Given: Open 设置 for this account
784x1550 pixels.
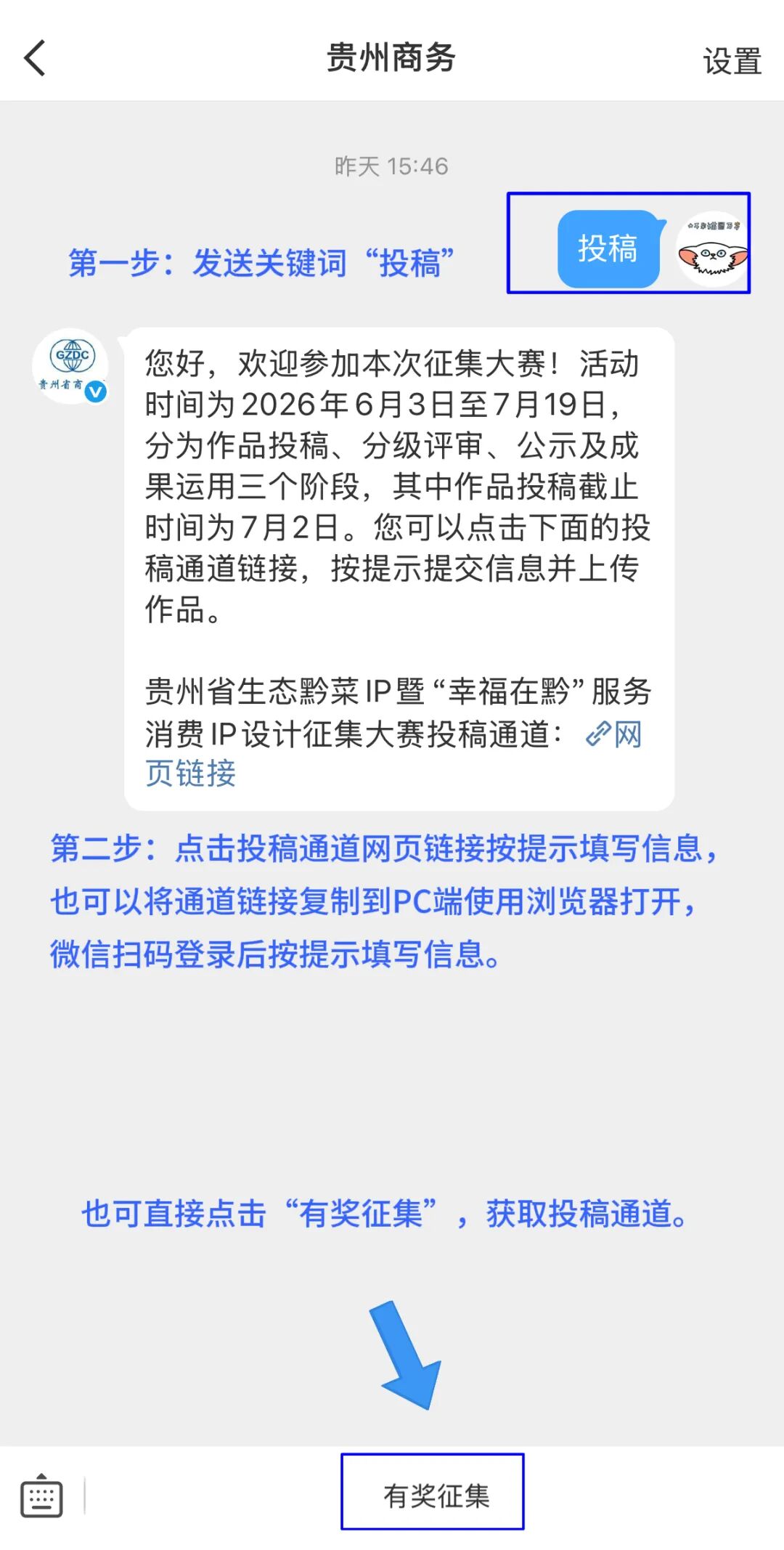Looking at the screenshot, I should [732, 61].
